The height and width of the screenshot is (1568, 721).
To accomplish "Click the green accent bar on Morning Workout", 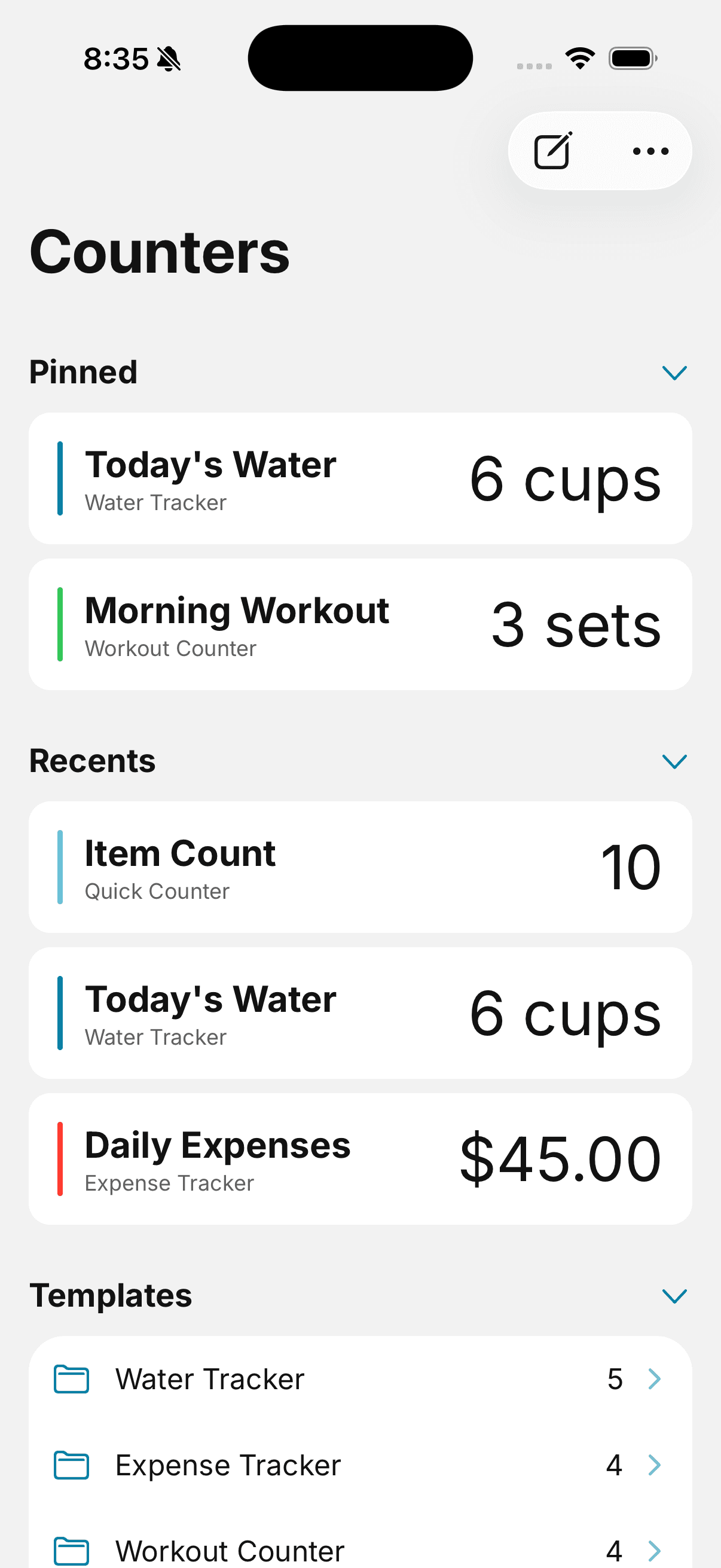I will pyautogui.click(x=60, y=623).
